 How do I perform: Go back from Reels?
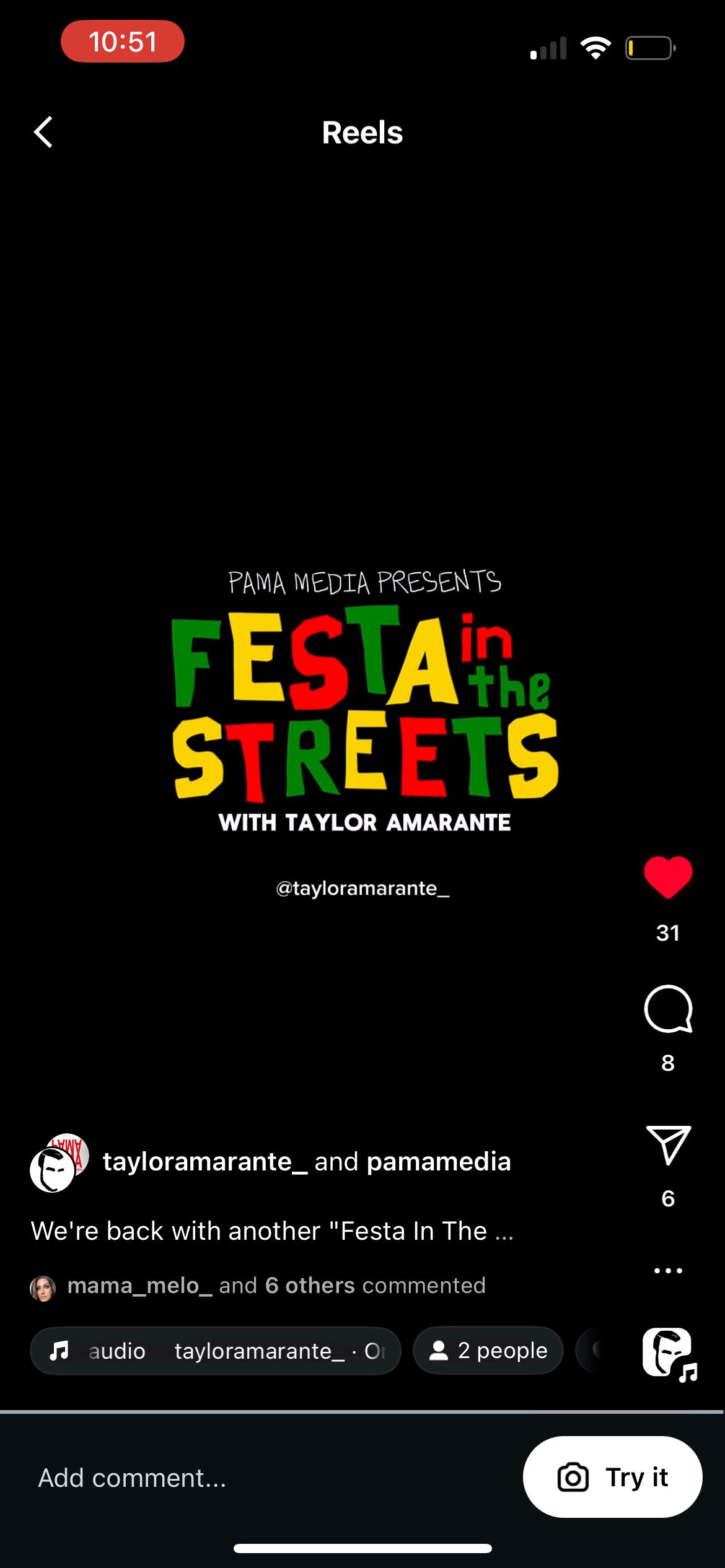(x=43, y=133)
